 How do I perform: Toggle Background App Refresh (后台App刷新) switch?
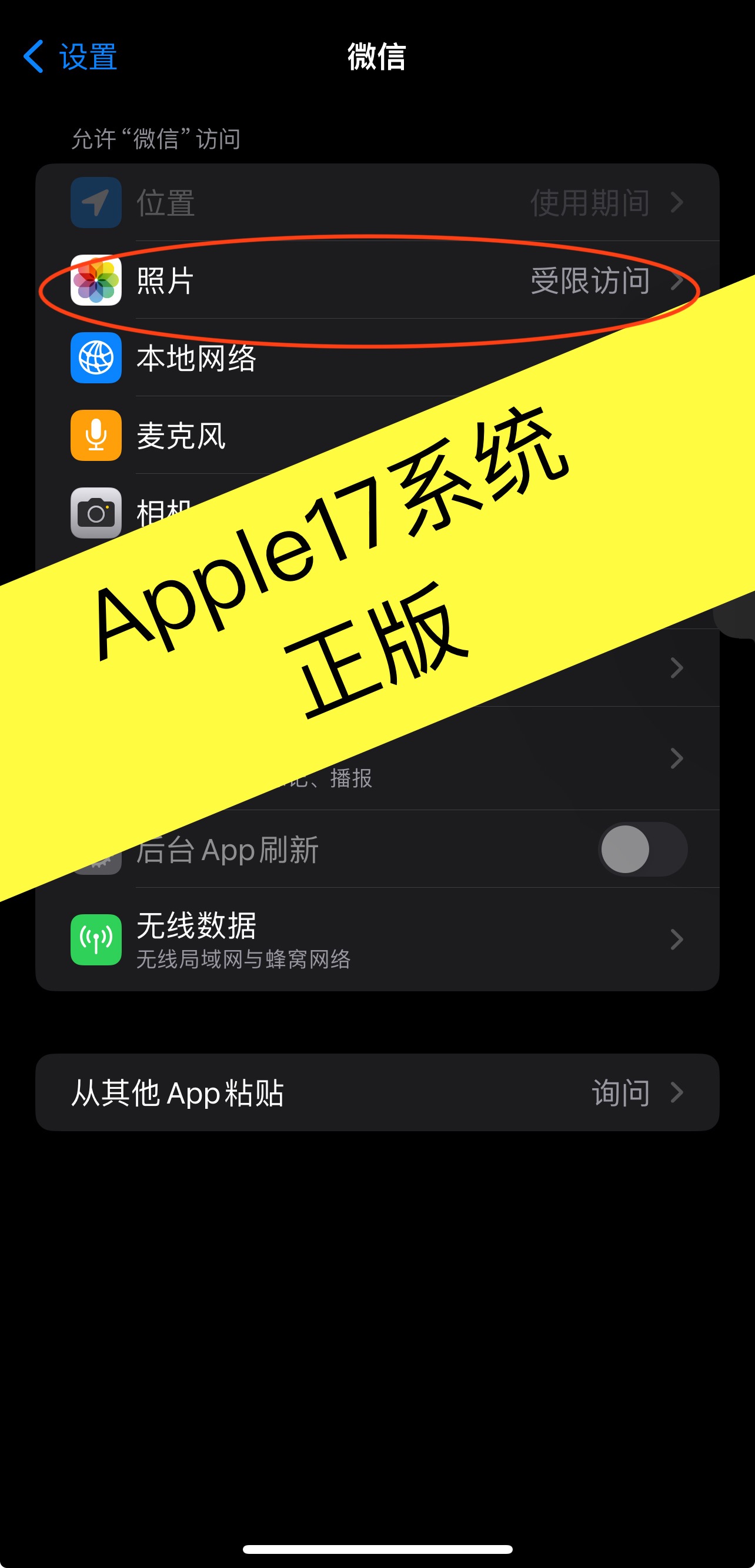tap(642, 849)
